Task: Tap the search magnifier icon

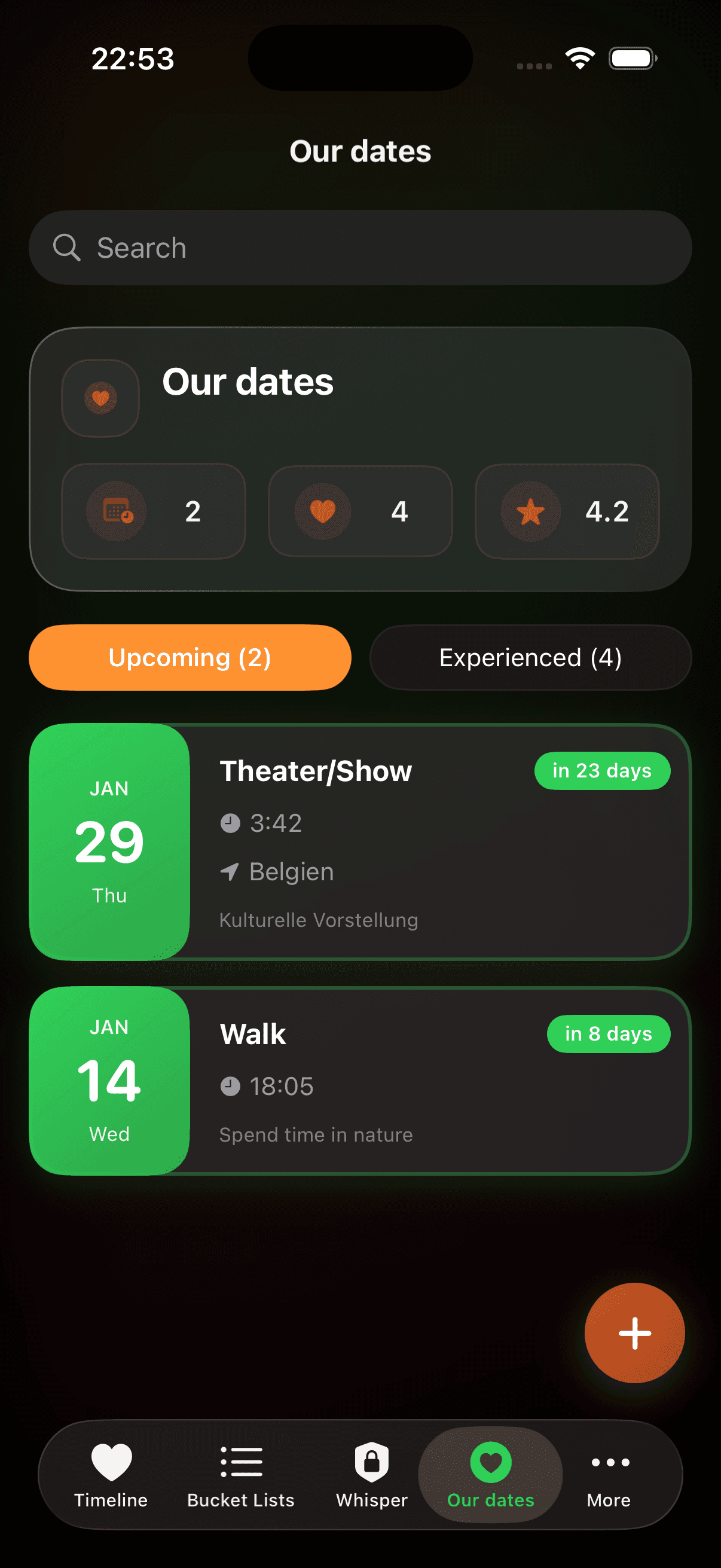Action: click(68, 247)
